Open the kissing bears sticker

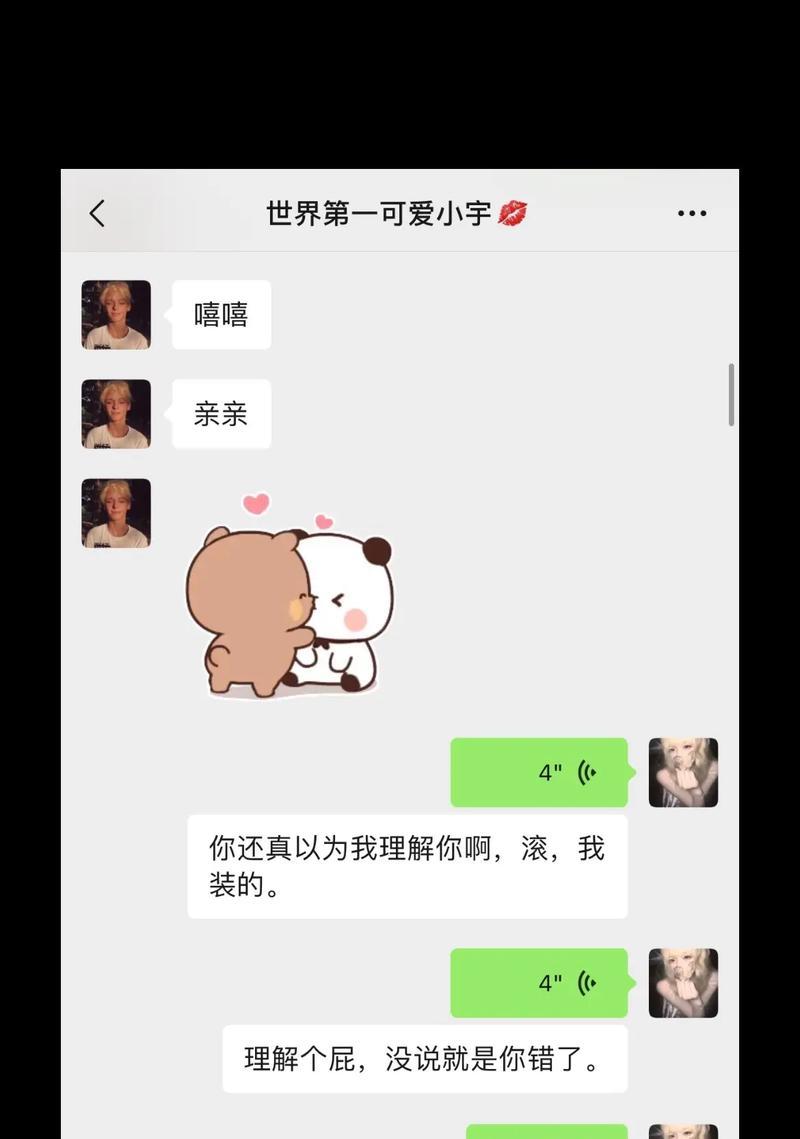(x=289, y=597)
